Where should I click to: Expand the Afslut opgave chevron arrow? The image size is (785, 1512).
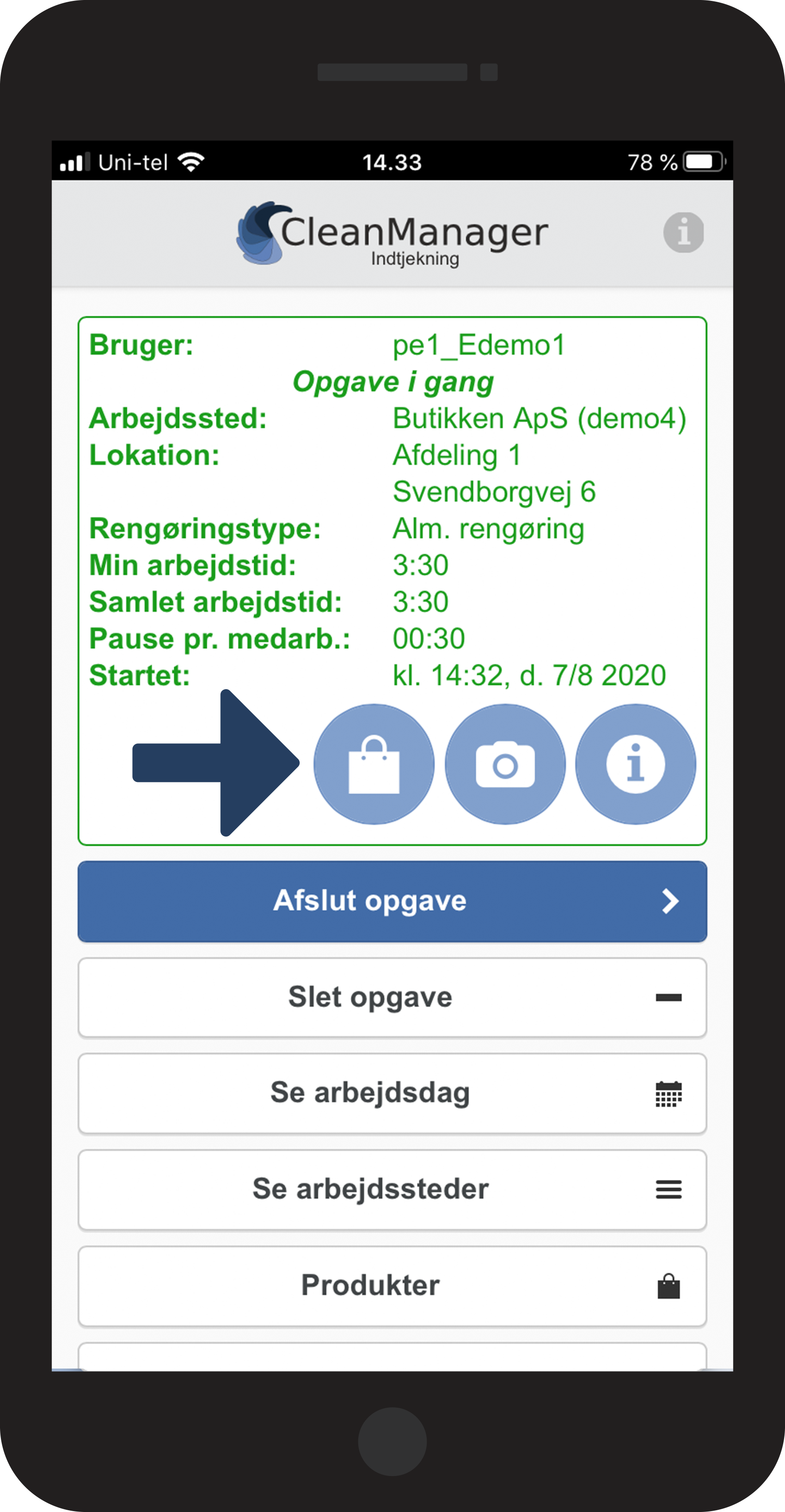(x=670, y=901)
